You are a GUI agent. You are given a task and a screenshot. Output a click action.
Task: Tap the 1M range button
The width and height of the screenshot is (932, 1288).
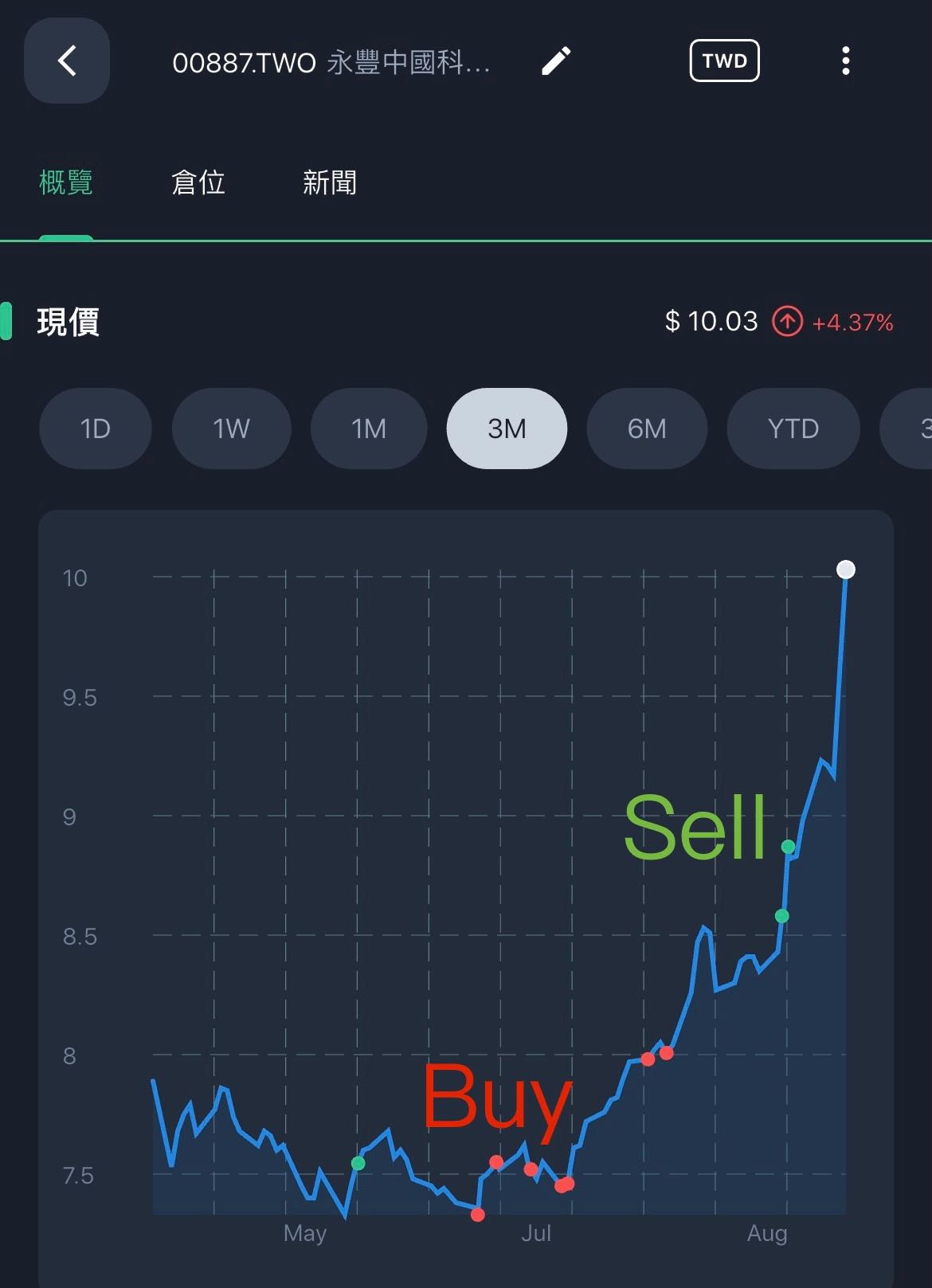pos(369,429)
